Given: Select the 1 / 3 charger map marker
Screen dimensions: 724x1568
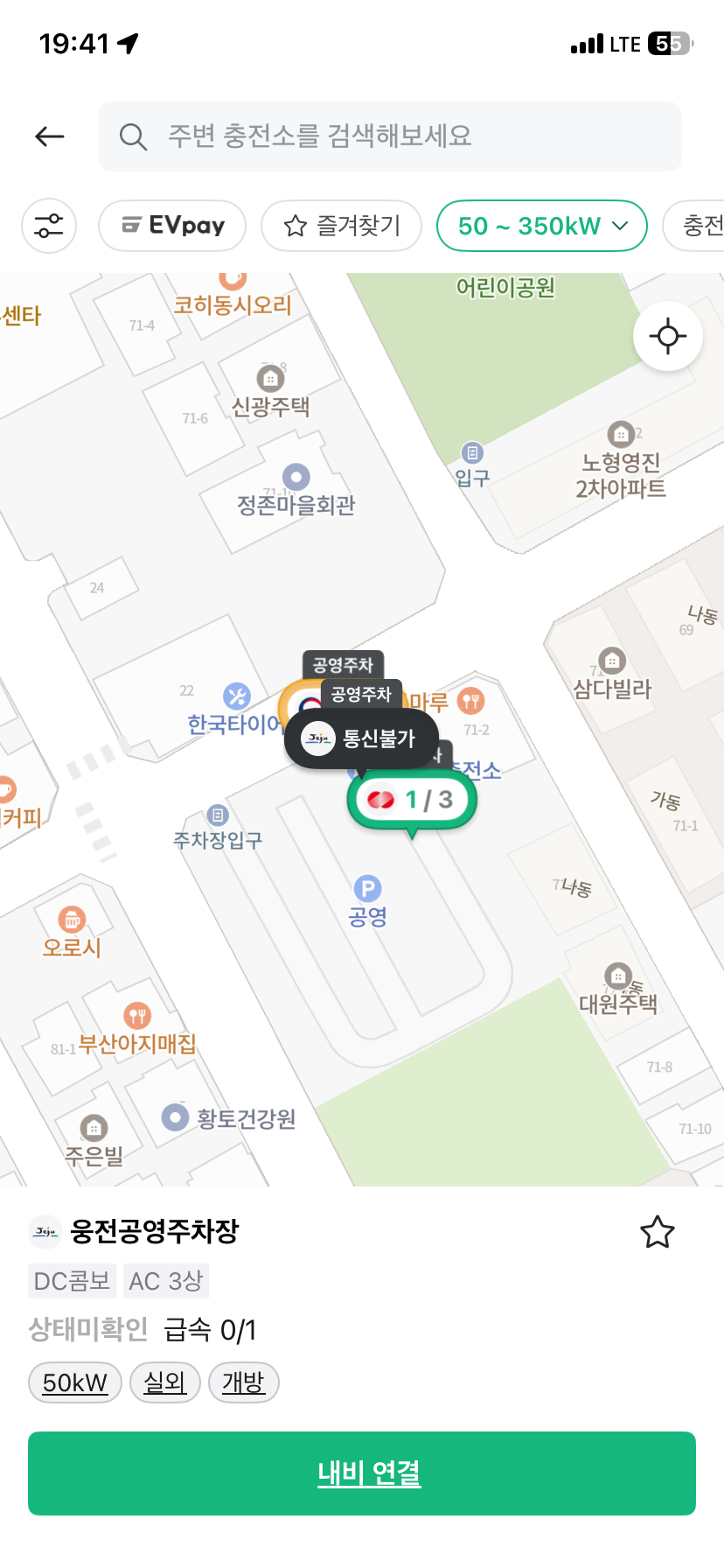Looking at the screenshot, I should pos(413,799).
